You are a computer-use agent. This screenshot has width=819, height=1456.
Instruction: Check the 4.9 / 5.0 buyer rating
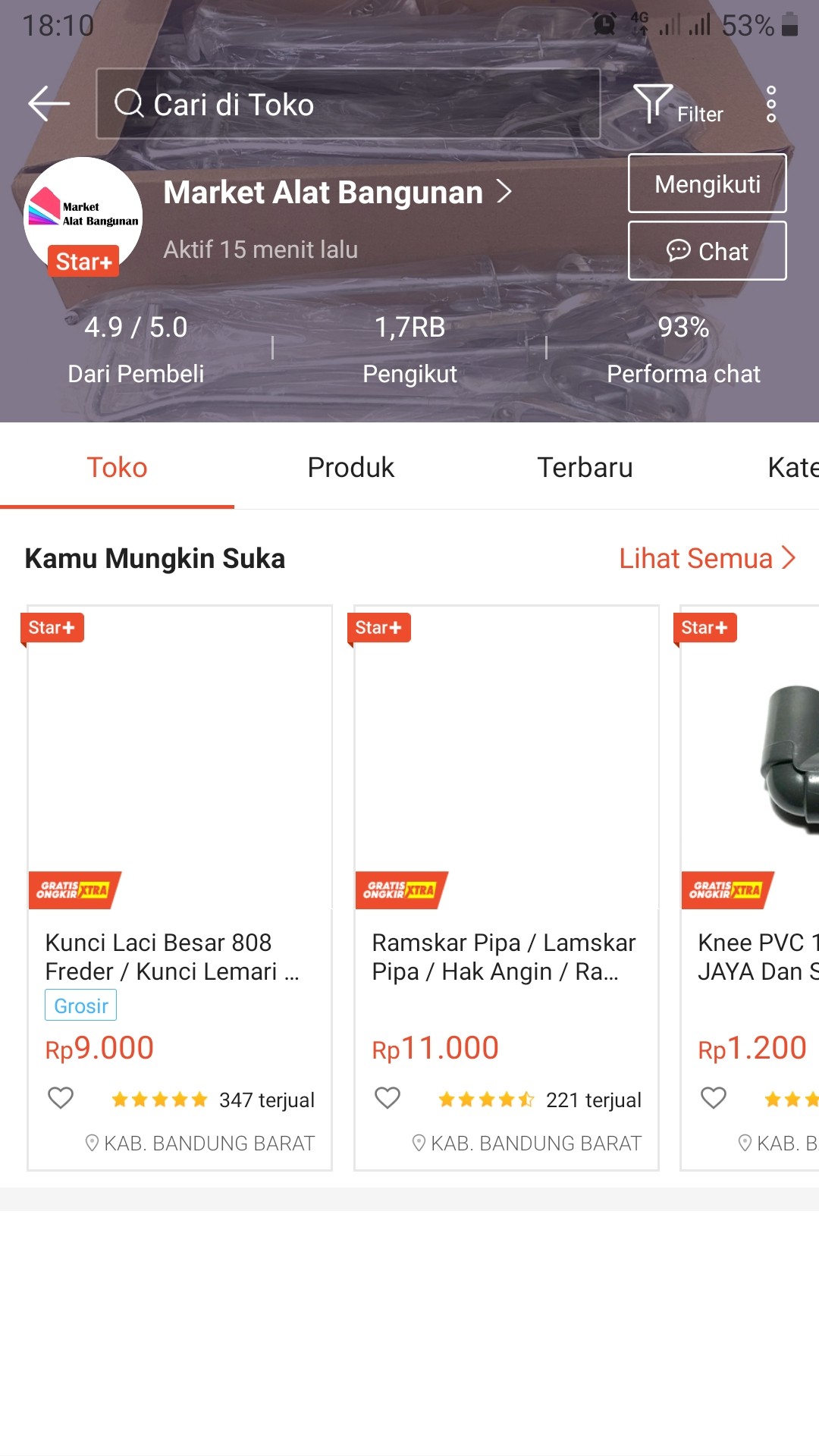(136, 347)
